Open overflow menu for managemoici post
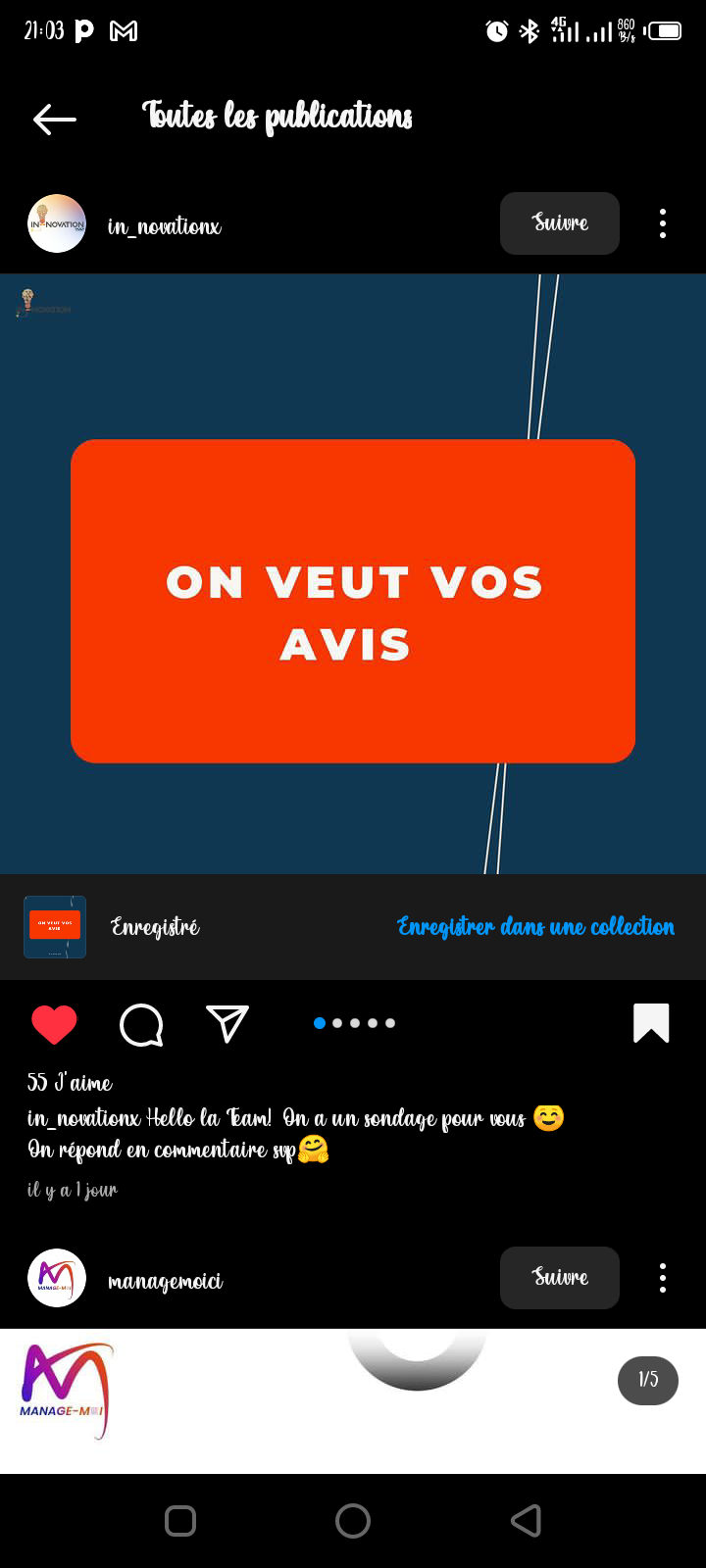This screenshot has height=1568, width=706. tap(663, 1278)
